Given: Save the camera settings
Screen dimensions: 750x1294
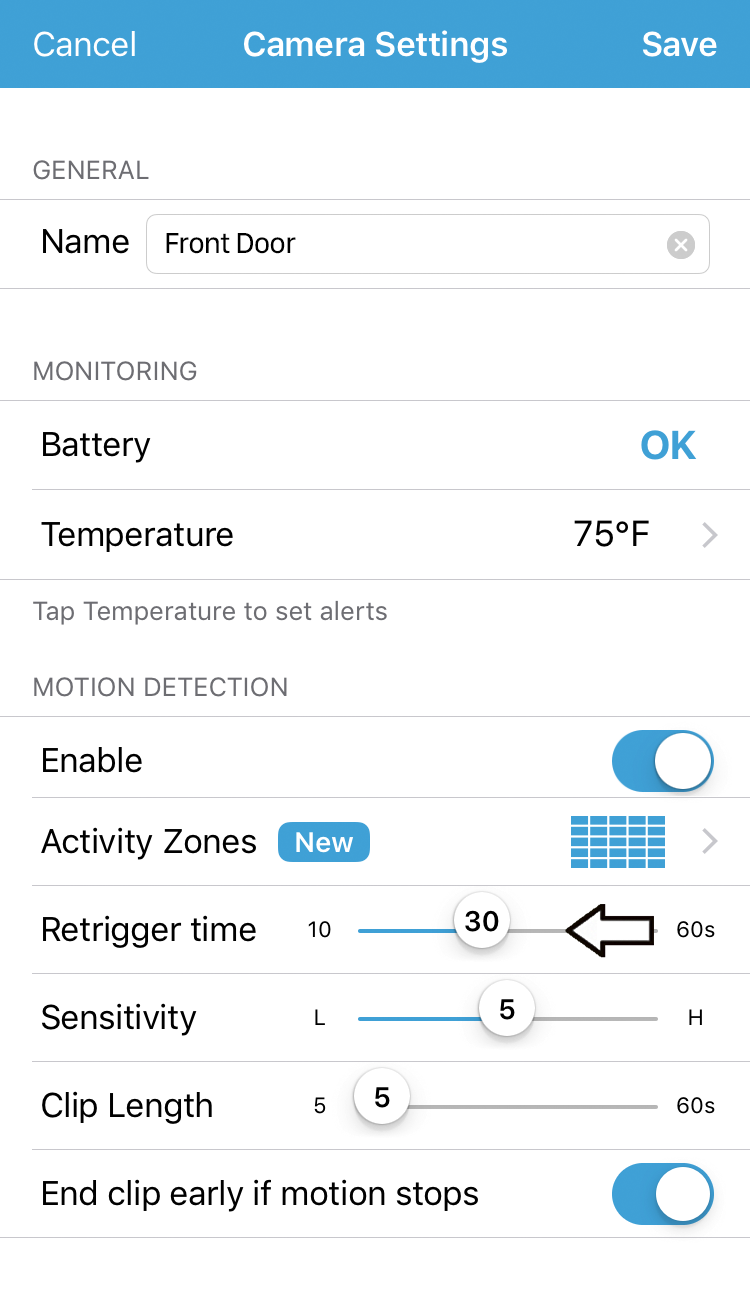Looking at the screenshot, I should click(x=679, y=45).
